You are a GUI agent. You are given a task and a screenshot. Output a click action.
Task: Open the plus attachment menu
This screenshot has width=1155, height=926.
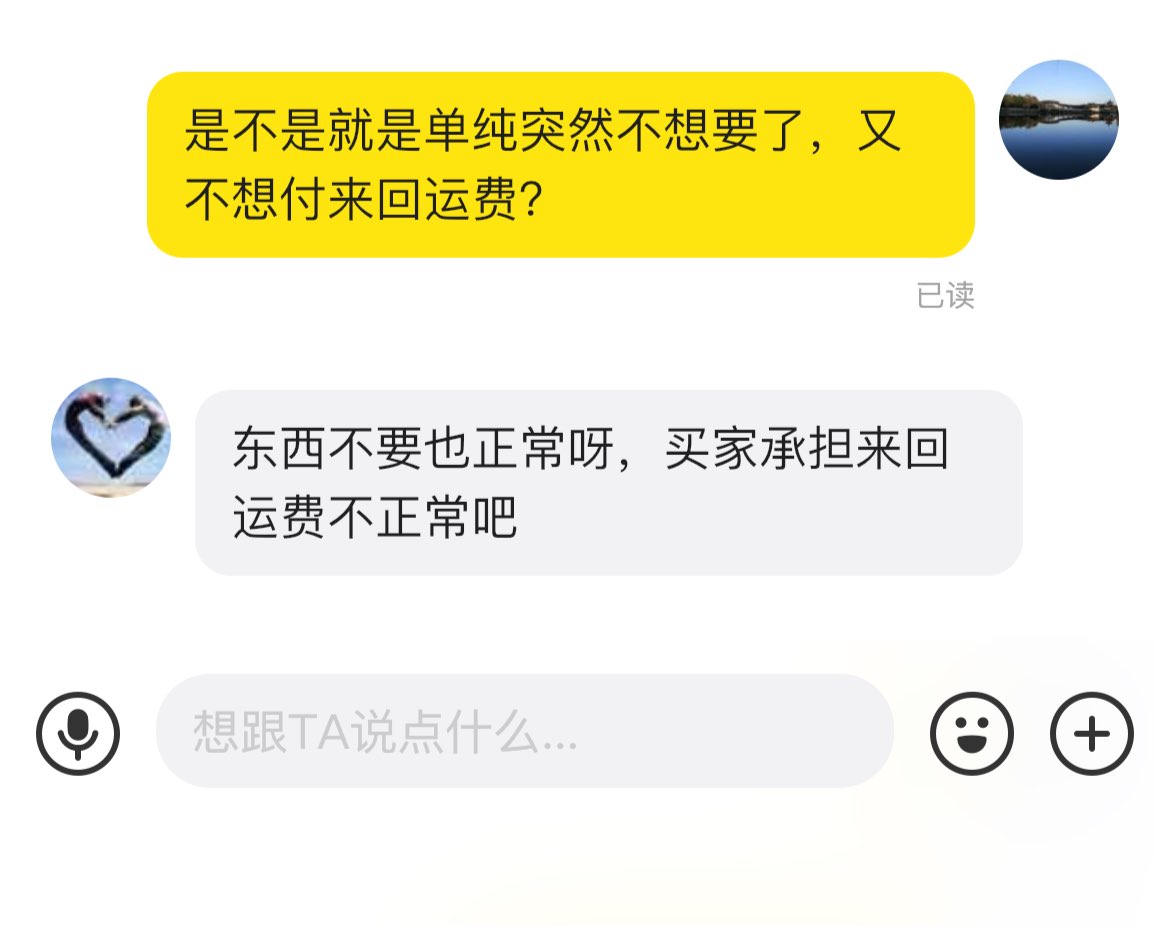pyautogui.click(x=1091, y=733)
